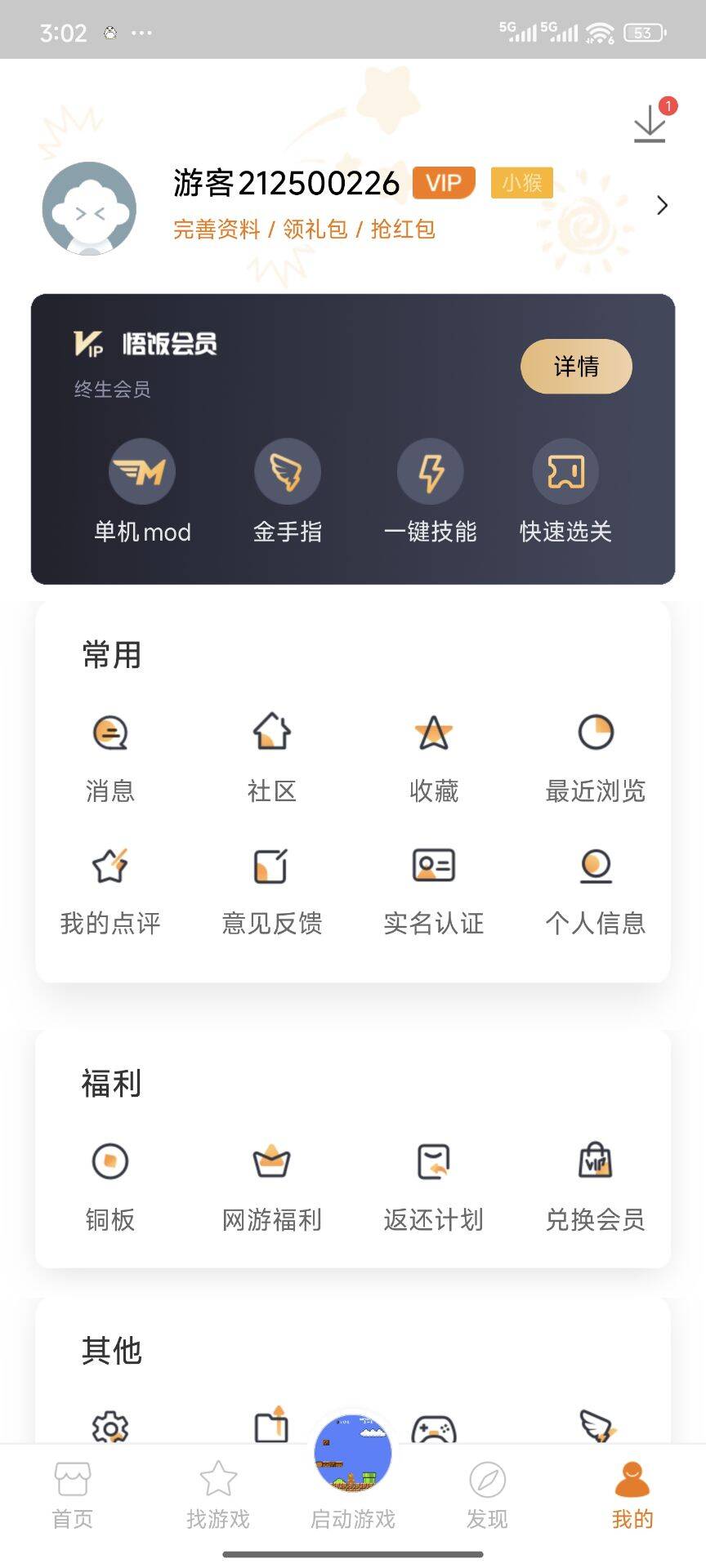
Task: Open 兑换会员 redemption
Action: pyautogui.click(x=596, y=1187)
